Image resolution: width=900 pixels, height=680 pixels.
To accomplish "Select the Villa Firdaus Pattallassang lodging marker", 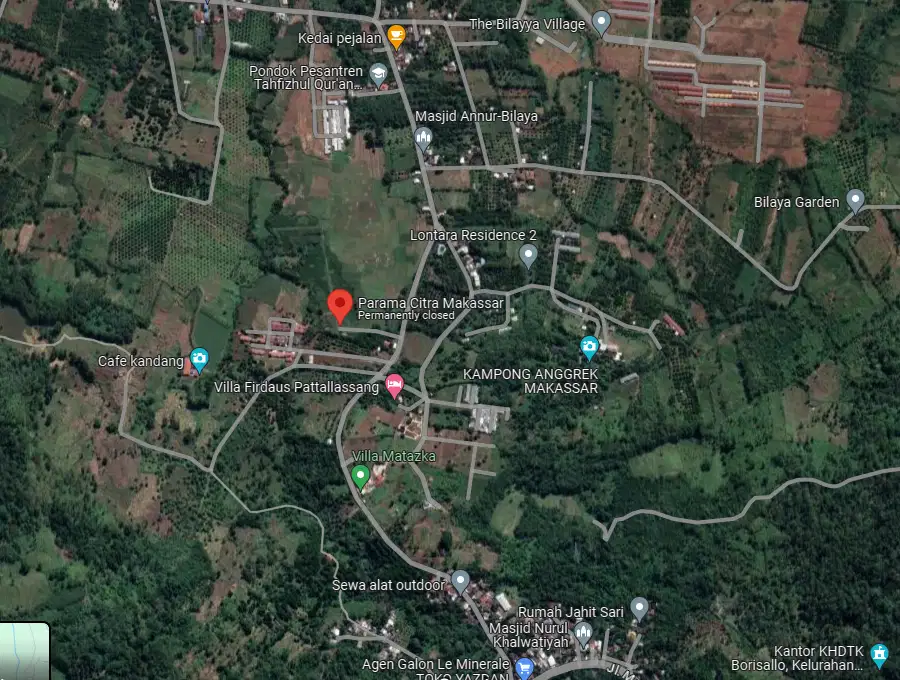I will [x=395, y=385].
